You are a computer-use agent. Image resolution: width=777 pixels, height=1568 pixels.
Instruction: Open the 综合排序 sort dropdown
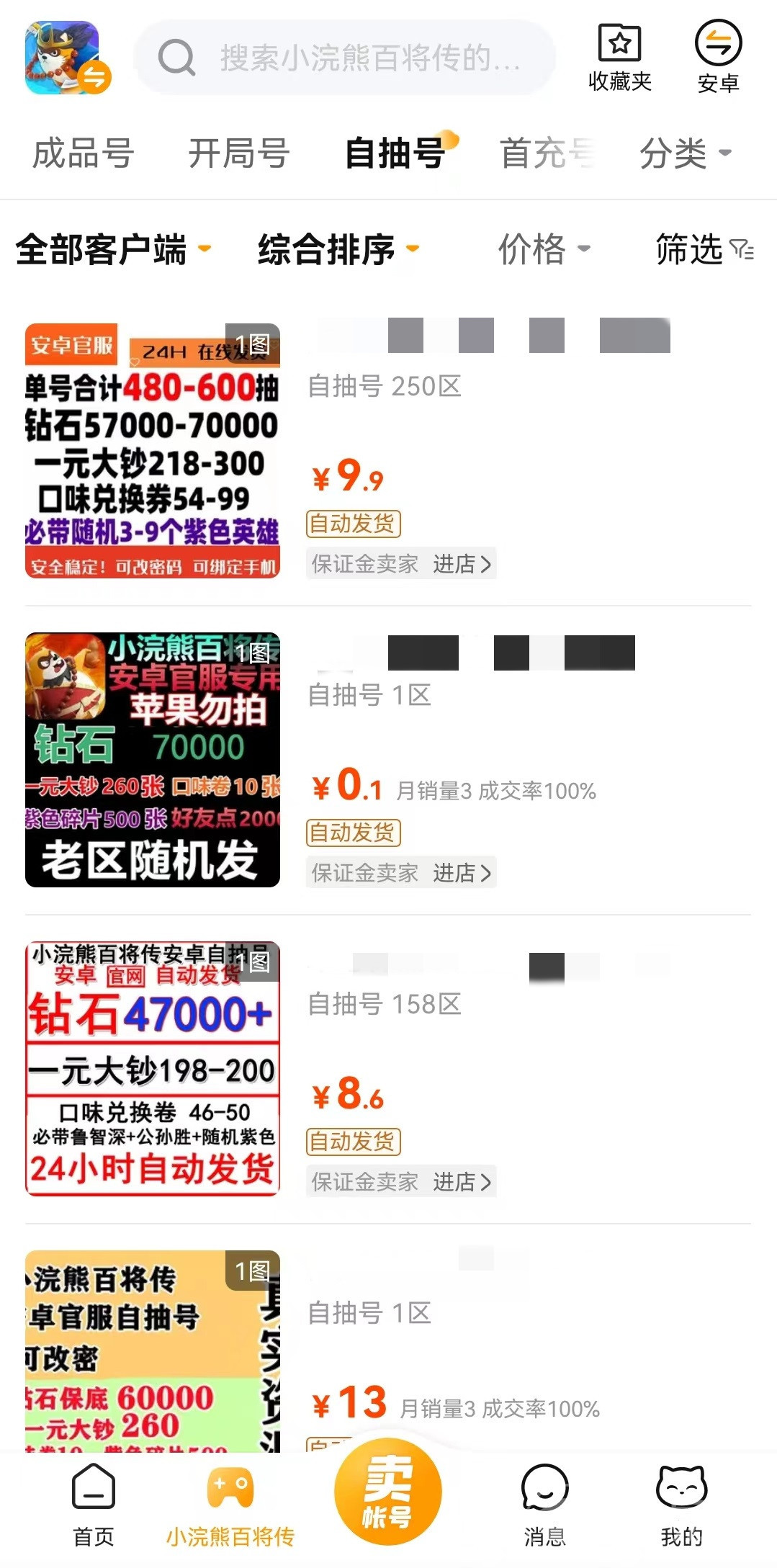point(337,250)
